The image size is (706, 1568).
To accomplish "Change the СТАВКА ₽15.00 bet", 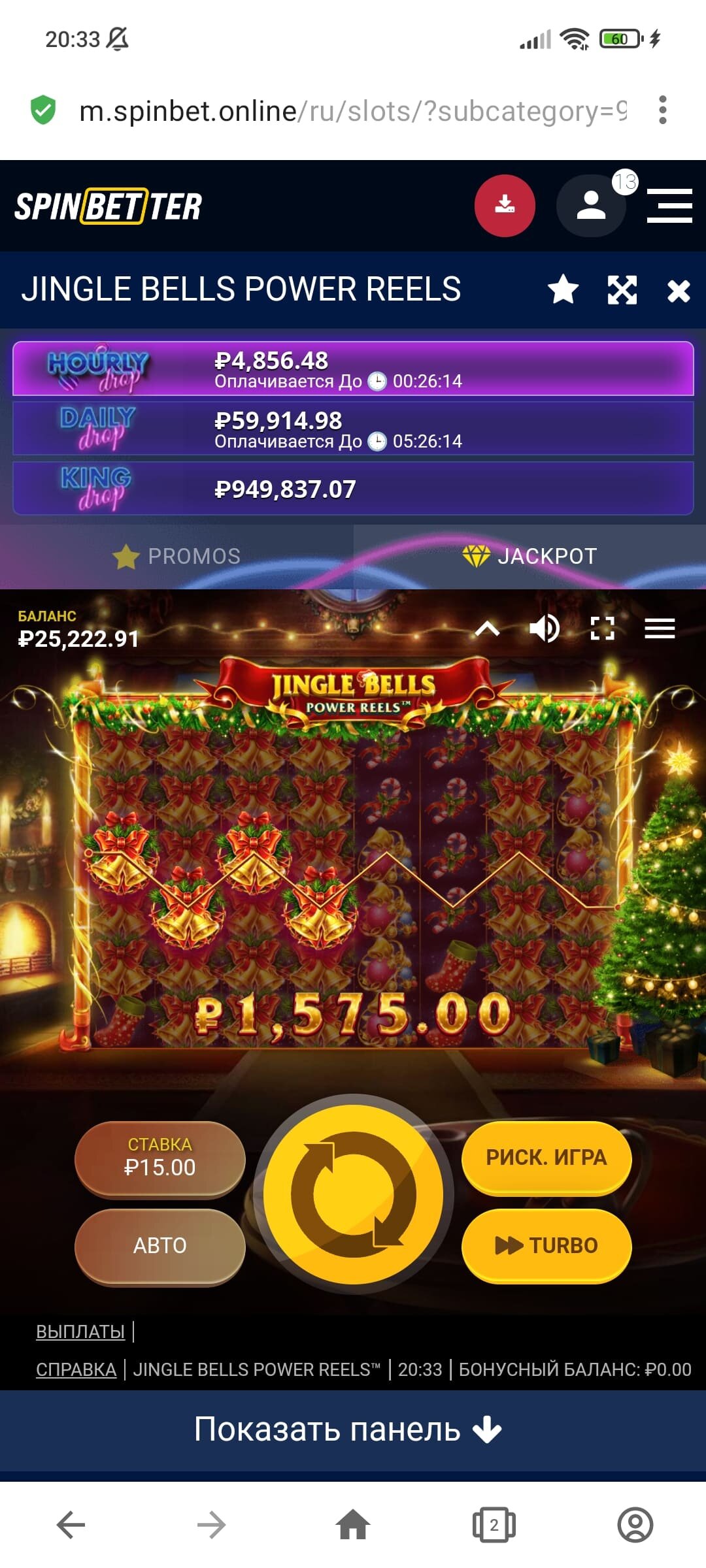I will (x=160, y=1158).
